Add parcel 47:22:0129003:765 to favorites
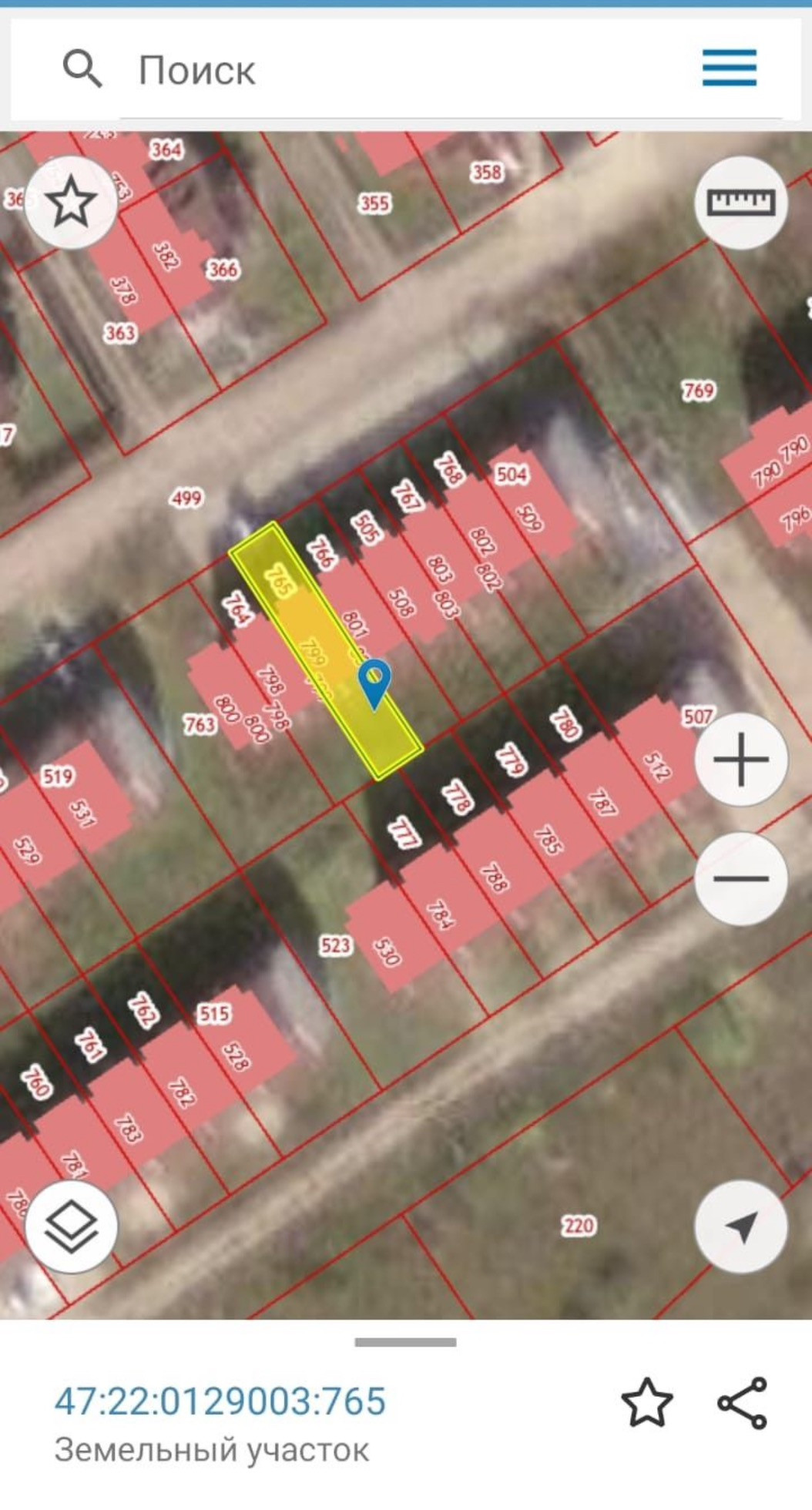This screenshot has width=812, height=1510. point(646,1403)
